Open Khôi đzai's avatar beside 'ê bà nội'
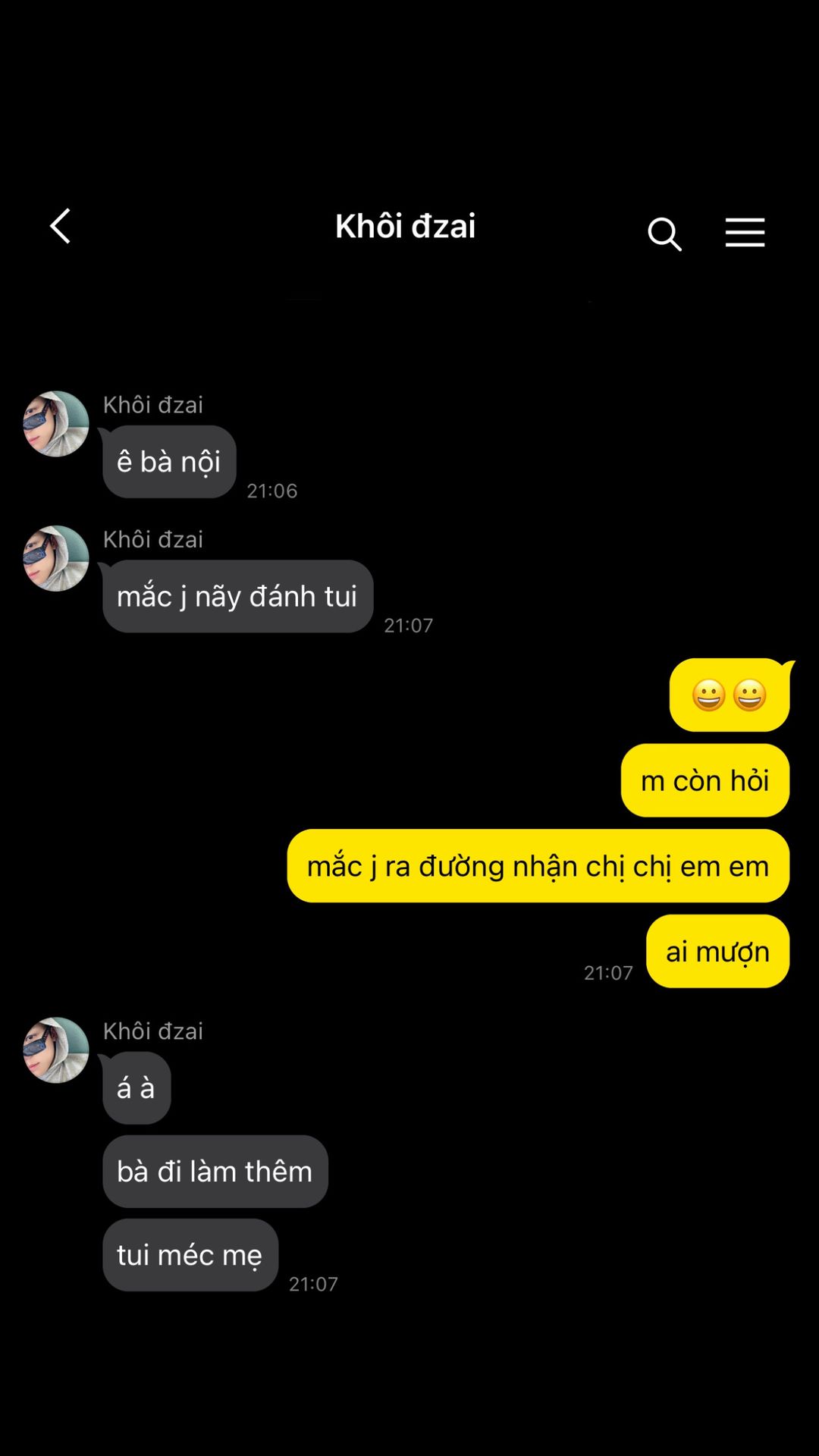Screen dimensions: 819x1456 [56, 424]
